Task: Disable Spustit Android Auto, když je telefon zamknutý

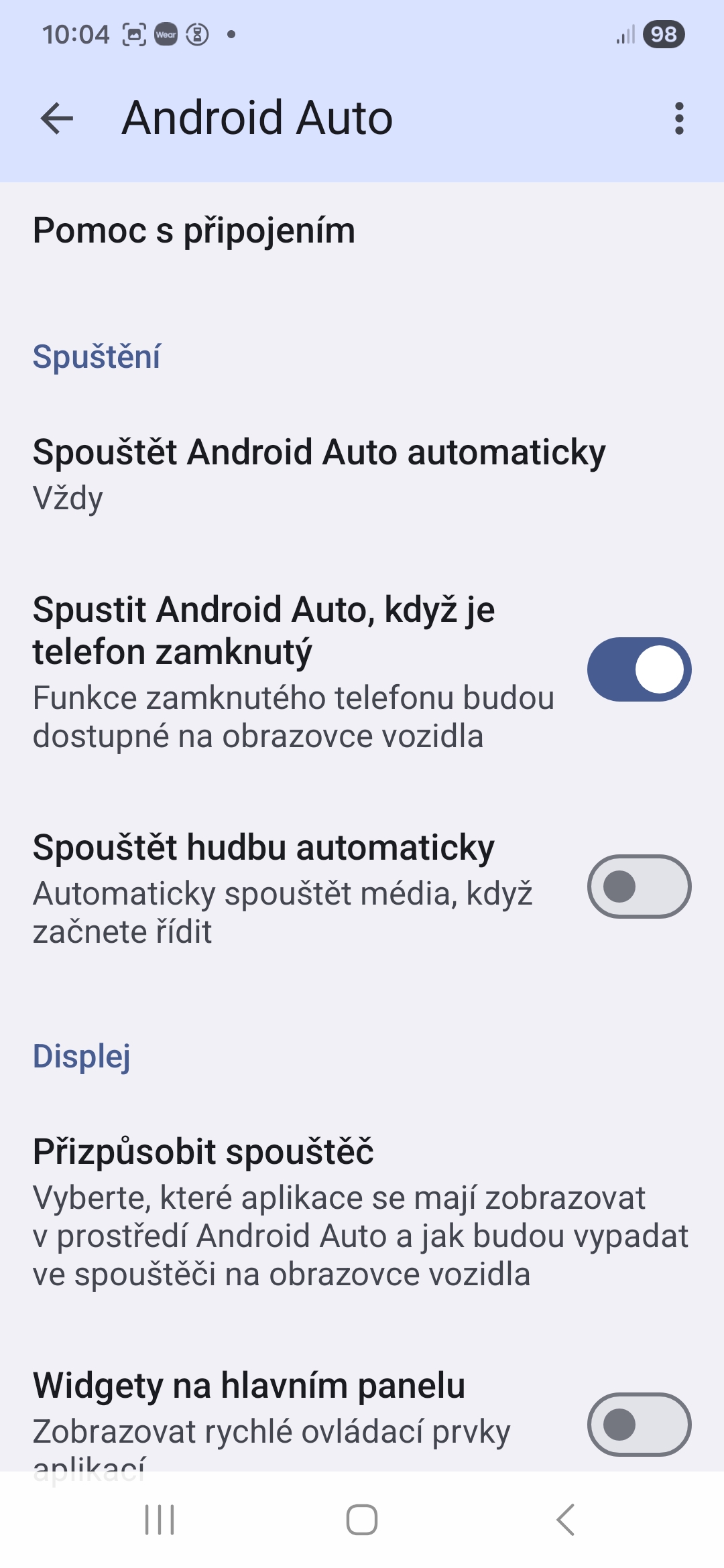Action: [x=639, y=670]
